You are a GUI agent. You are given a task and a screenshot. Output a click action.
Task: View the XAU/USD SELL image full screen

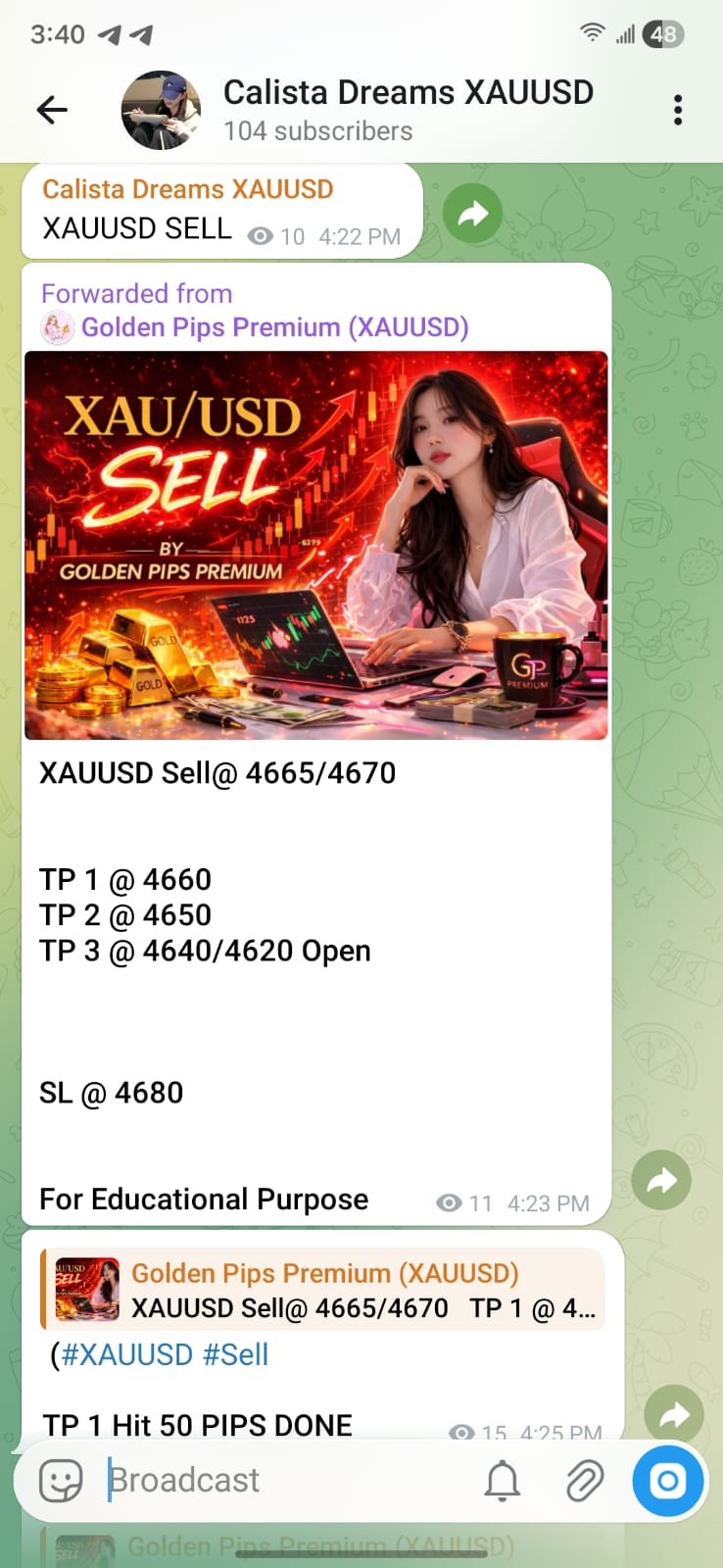(315, 545)
